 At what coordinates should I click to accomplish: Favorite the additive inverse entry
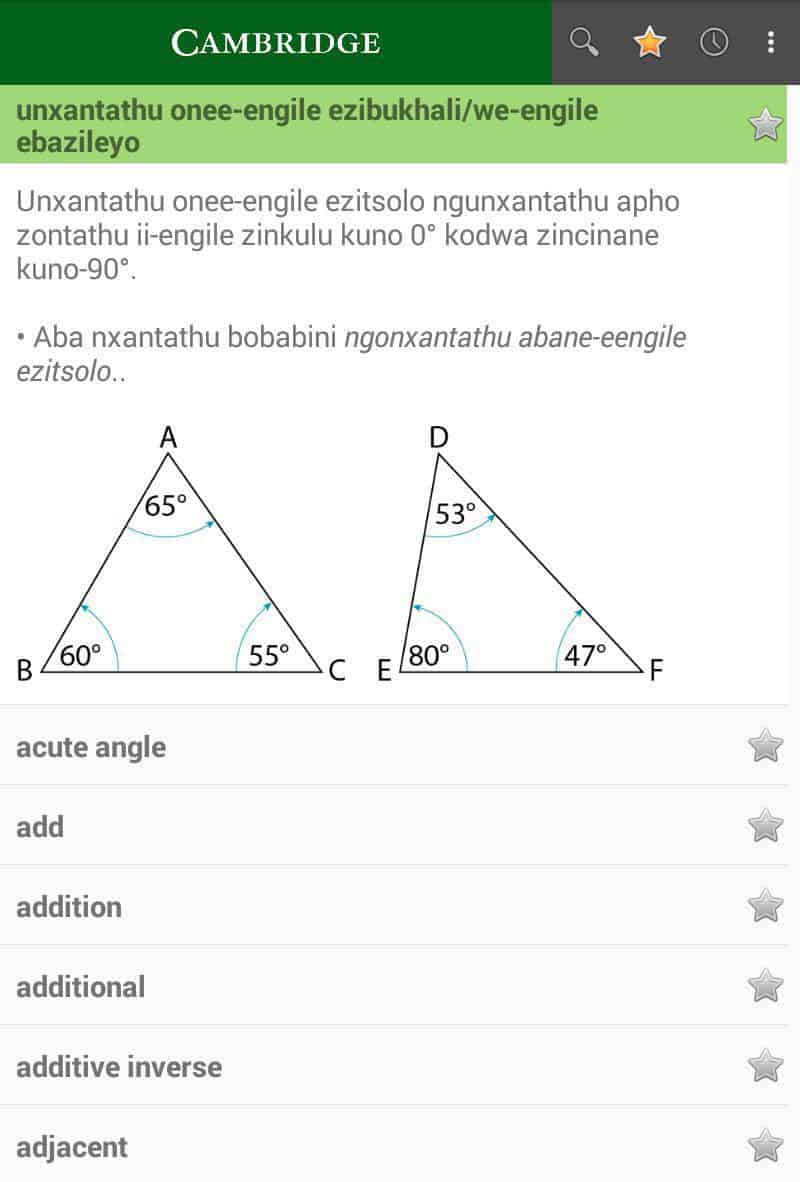coord(765,1065)
